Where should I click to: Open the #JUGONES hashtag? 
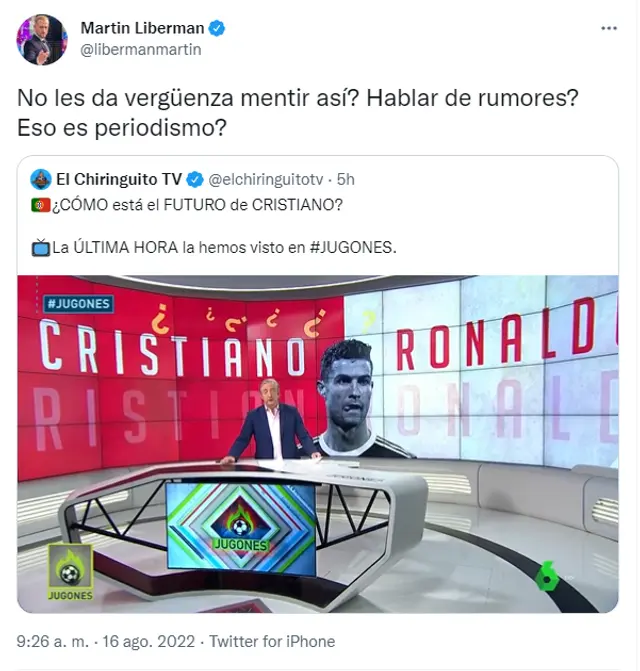(353, 248)
